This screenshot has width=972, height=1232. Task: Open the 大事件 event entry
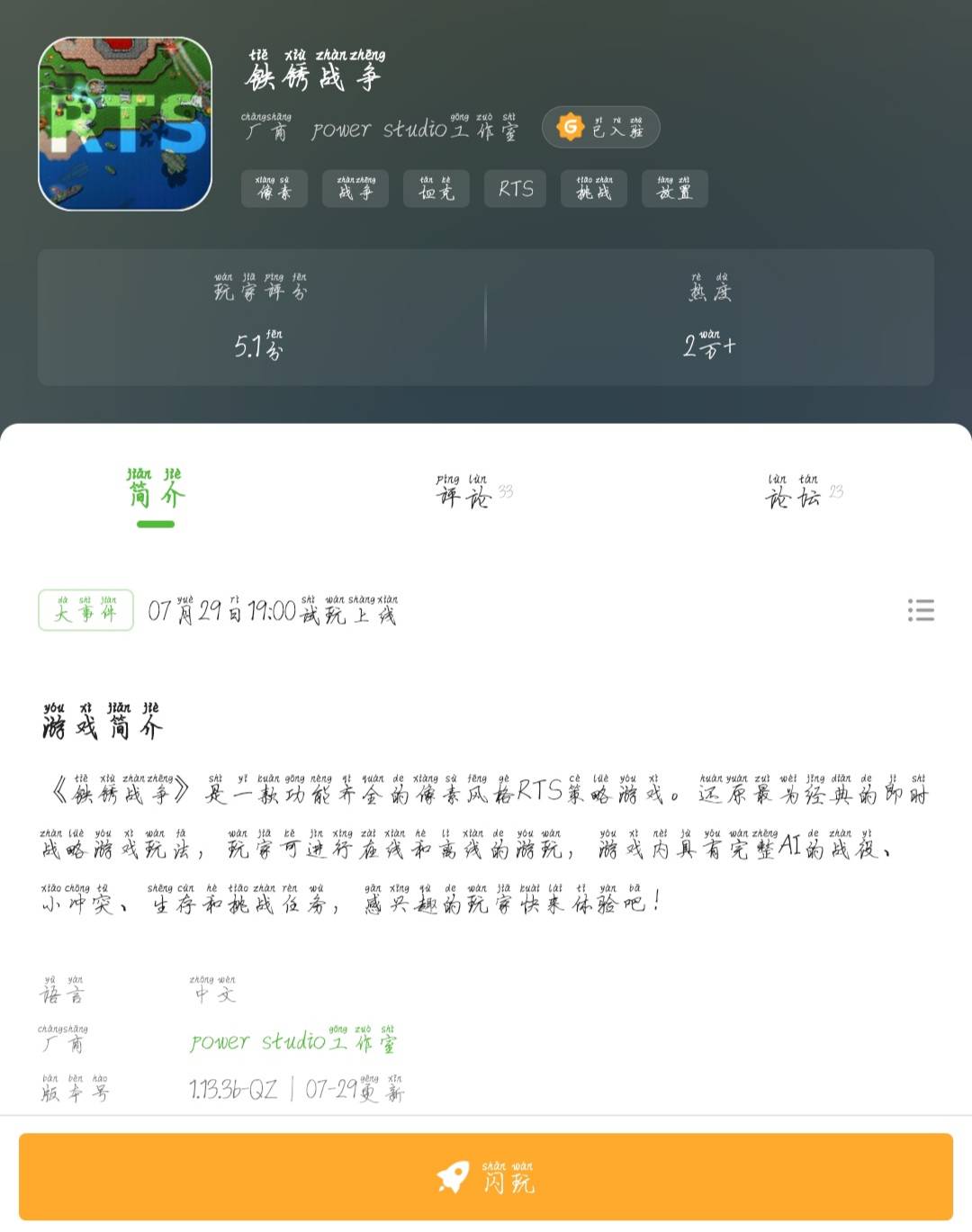tap(86, 610)
